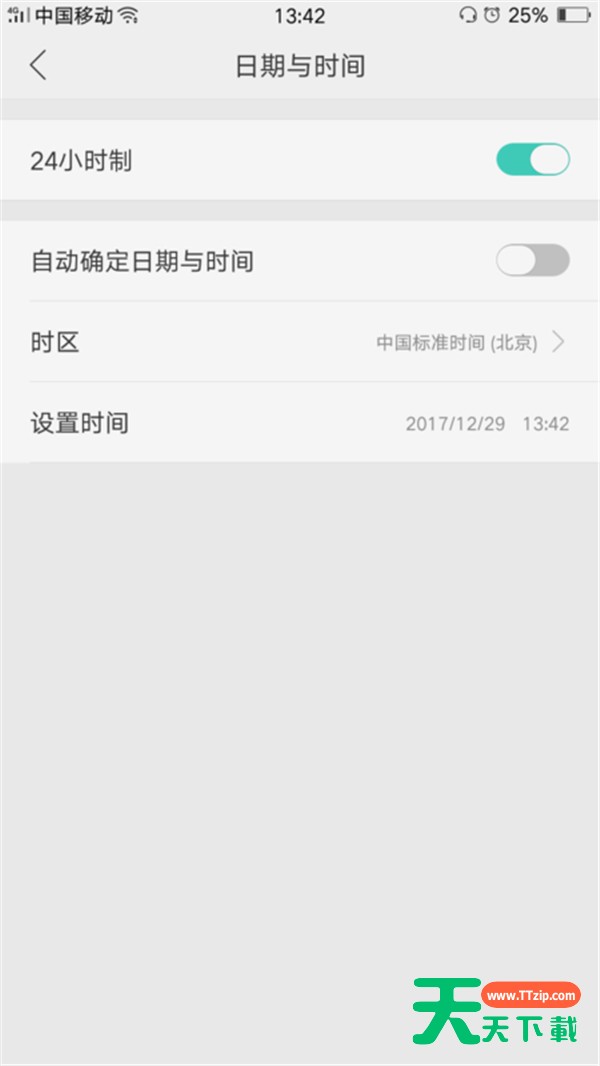
Task: Go back from 日期与时间 screen
Action: [38, 66]
